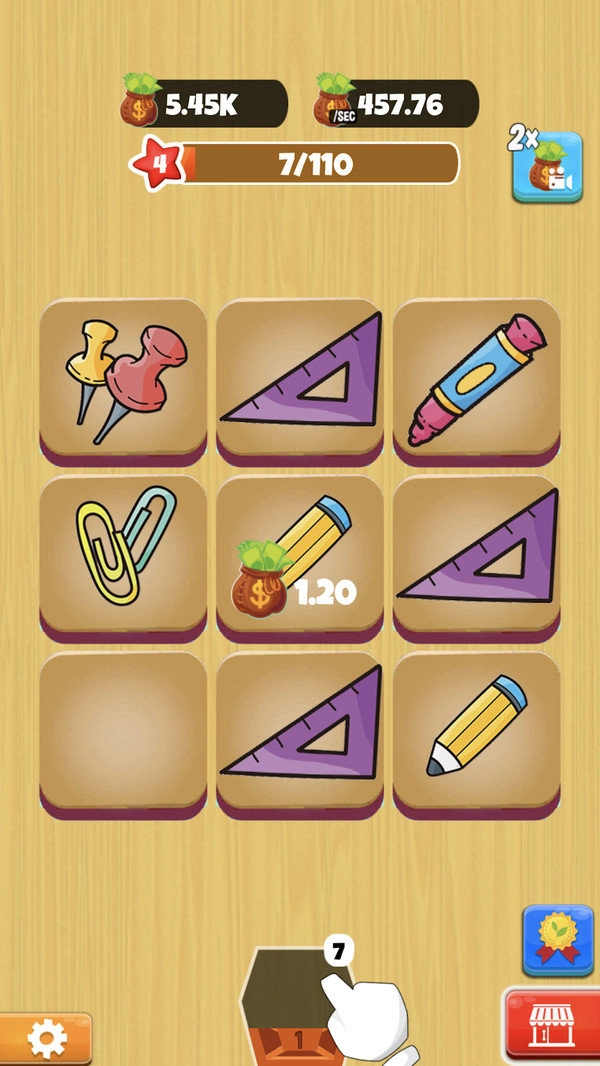Image resolution: width=600 pixels, height=1066 pixels.
Task: Select the paperclips tile
Action: pyautogui.click(x=123, y=559)
